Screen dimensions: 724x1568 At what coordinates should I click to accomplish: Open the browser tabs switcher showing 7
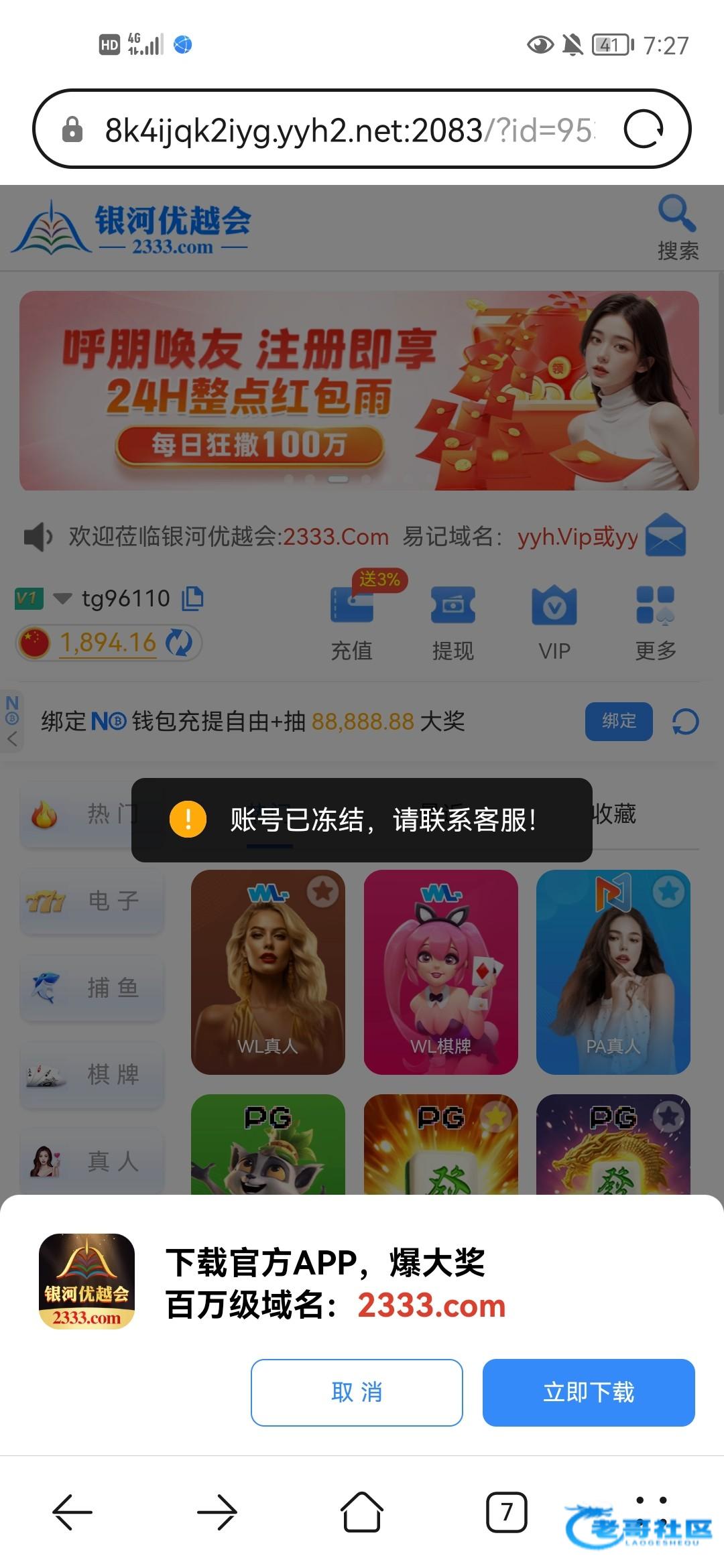(506, 1512)
